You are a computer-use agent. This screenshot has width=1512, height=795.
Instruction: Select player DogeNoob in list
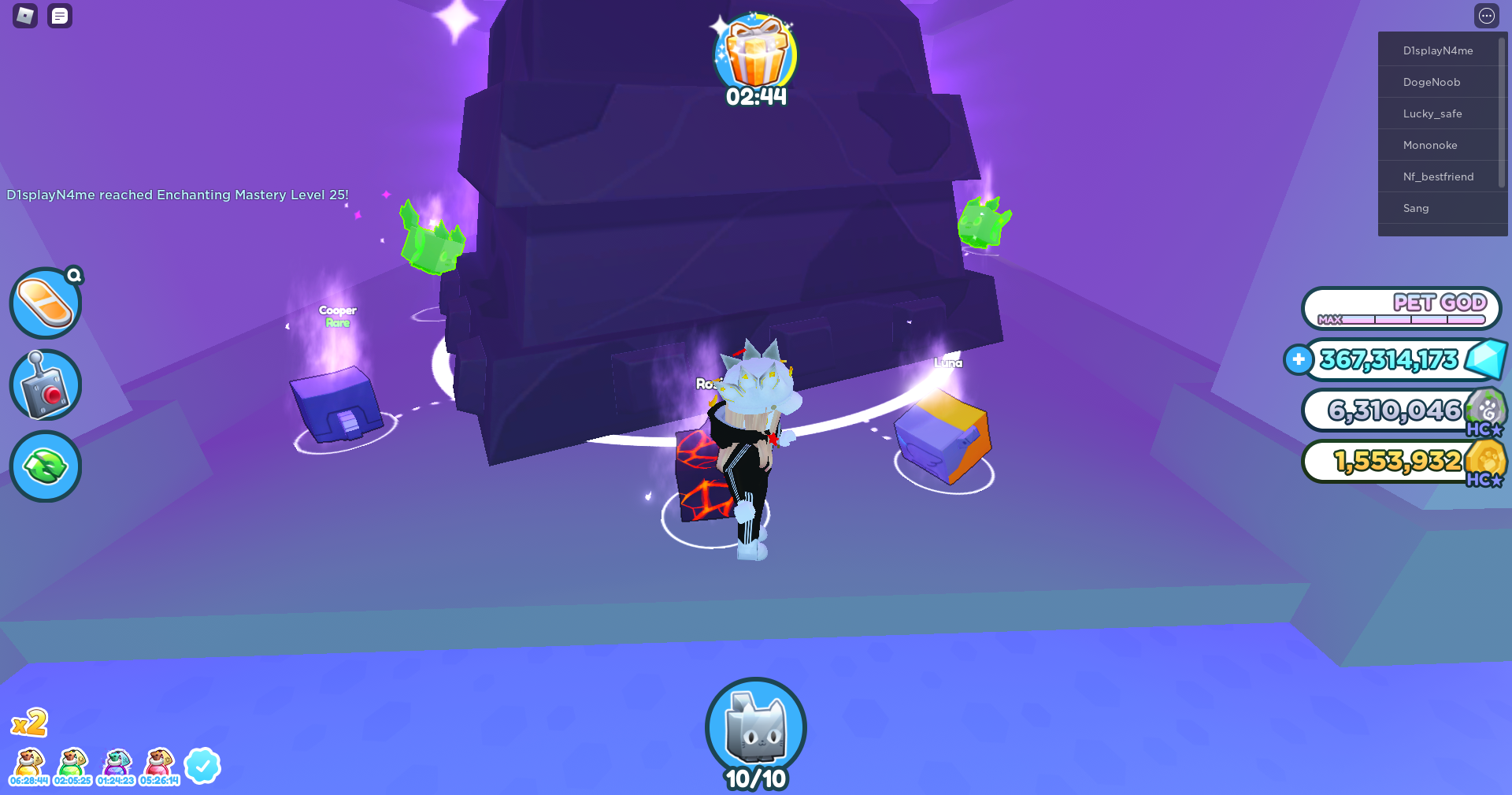click(1432, 82)
